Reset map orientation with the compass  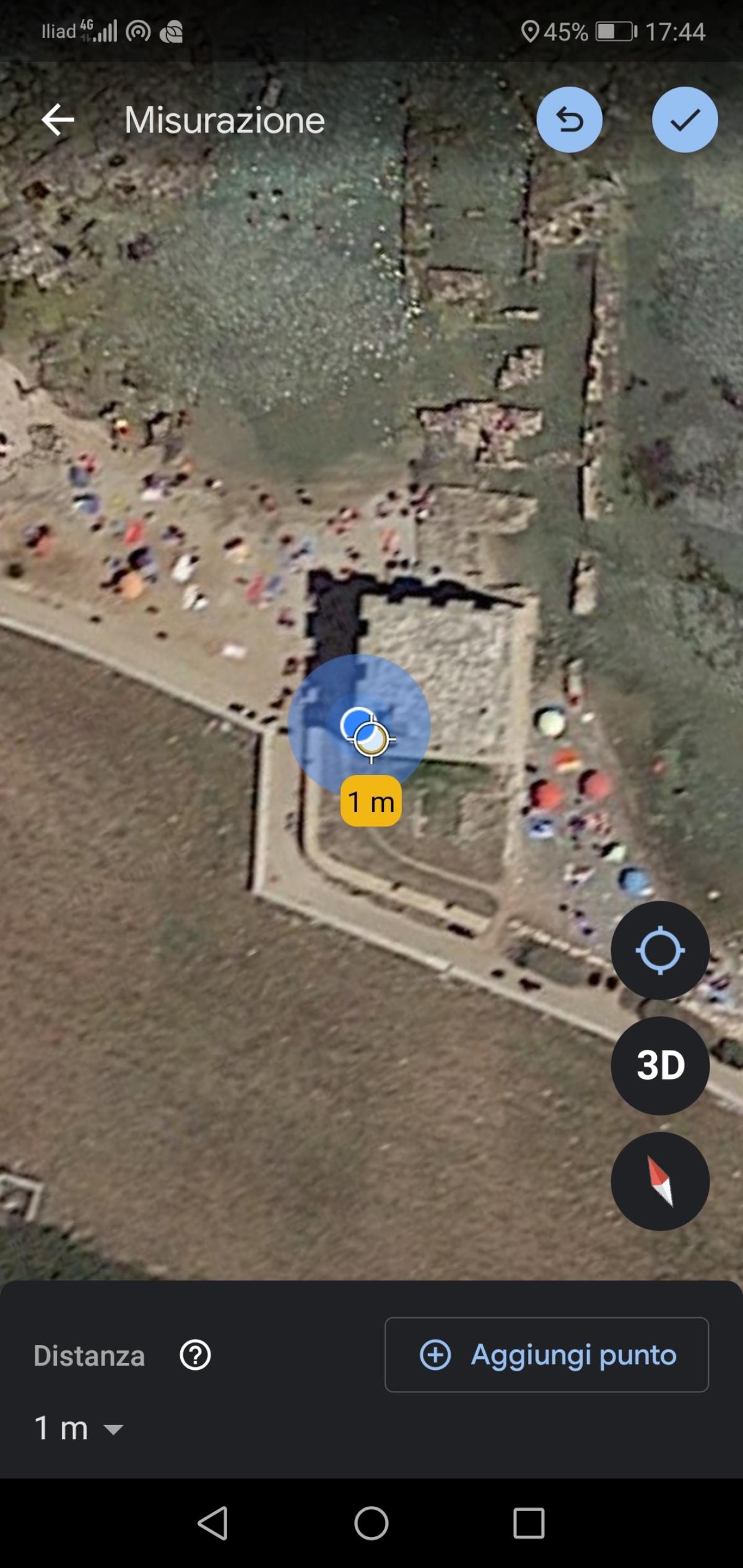tap(660, 1181)
